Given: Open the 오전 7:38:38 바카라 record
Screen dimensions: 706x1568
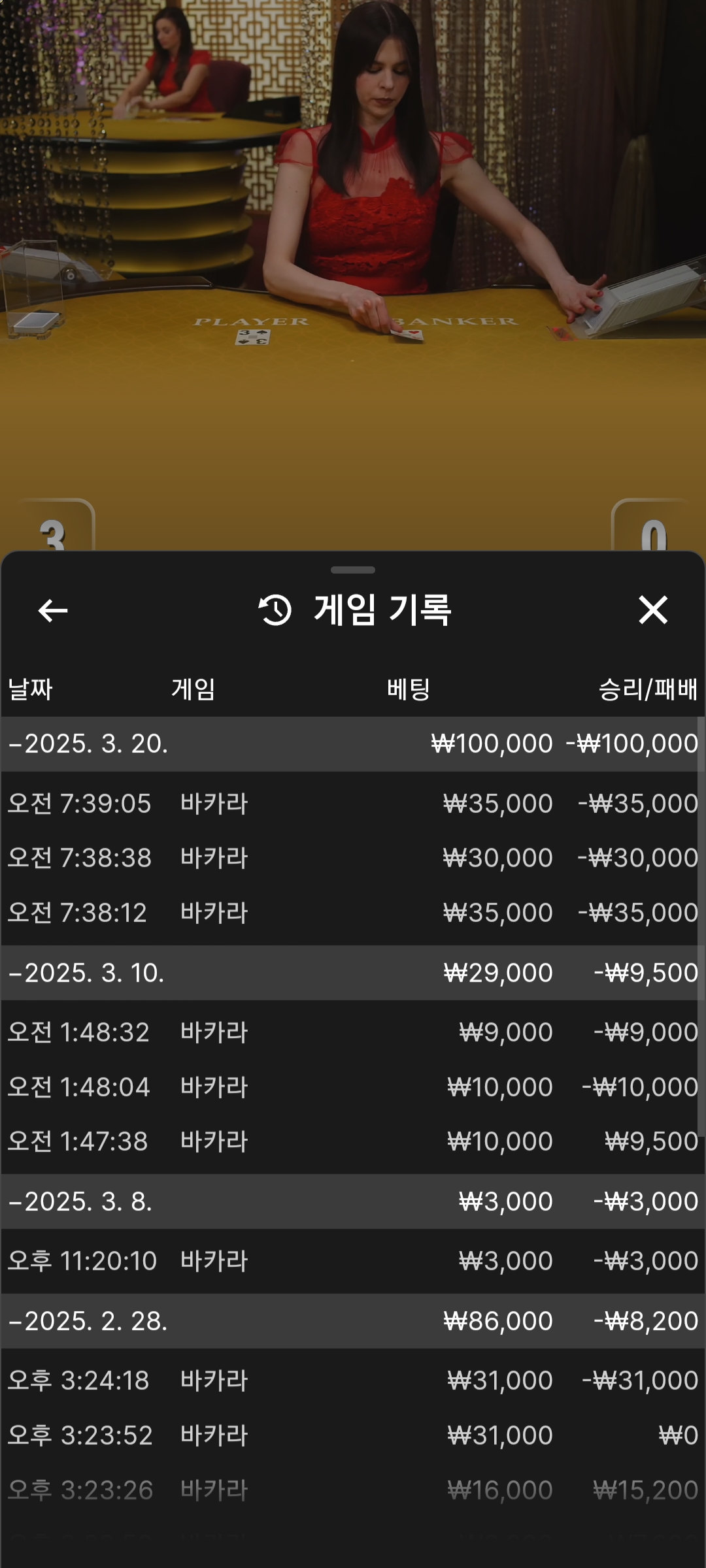Looking at the screenshot, I should pos(353,858).
